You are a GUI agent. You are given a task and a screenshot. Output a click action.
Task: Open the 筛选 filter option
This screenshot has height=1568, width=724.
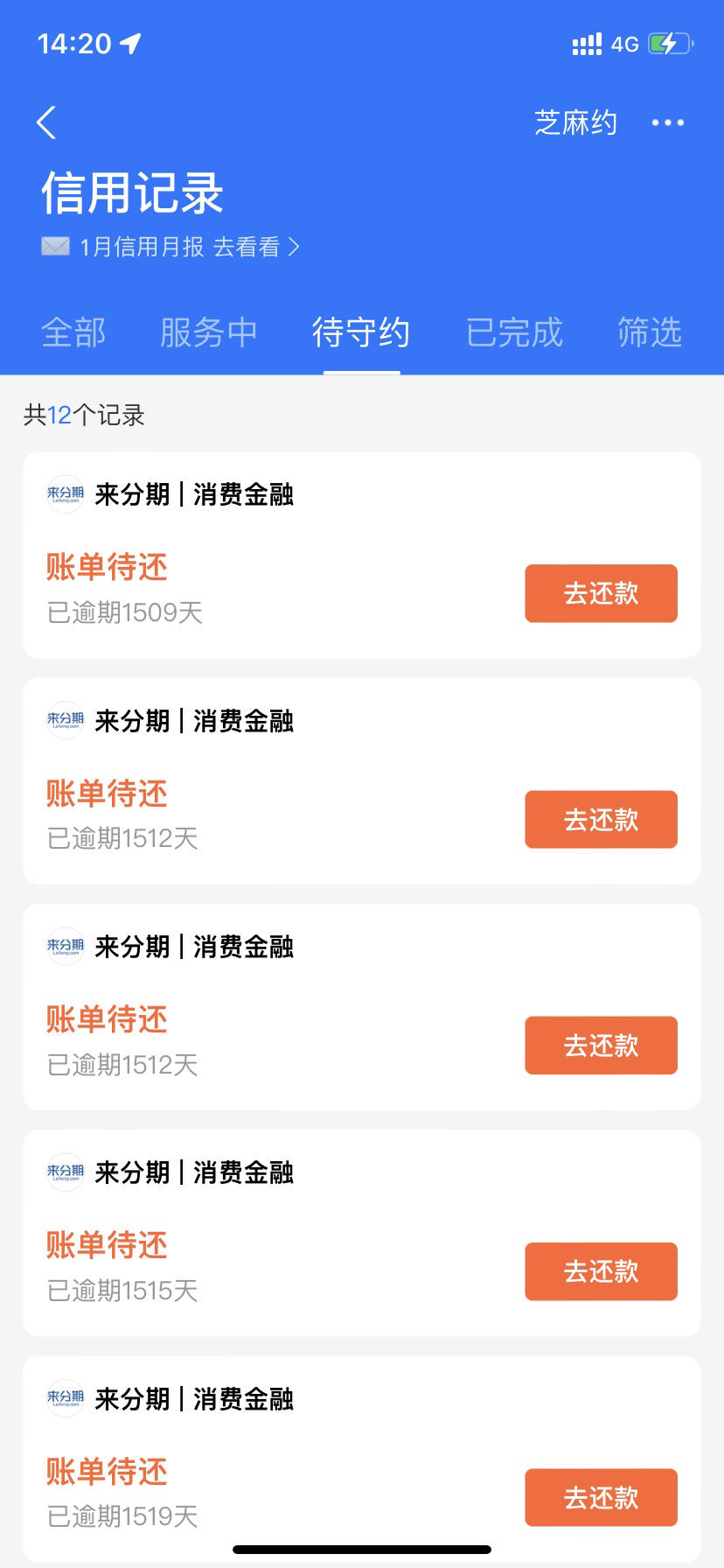pos(650,332)
